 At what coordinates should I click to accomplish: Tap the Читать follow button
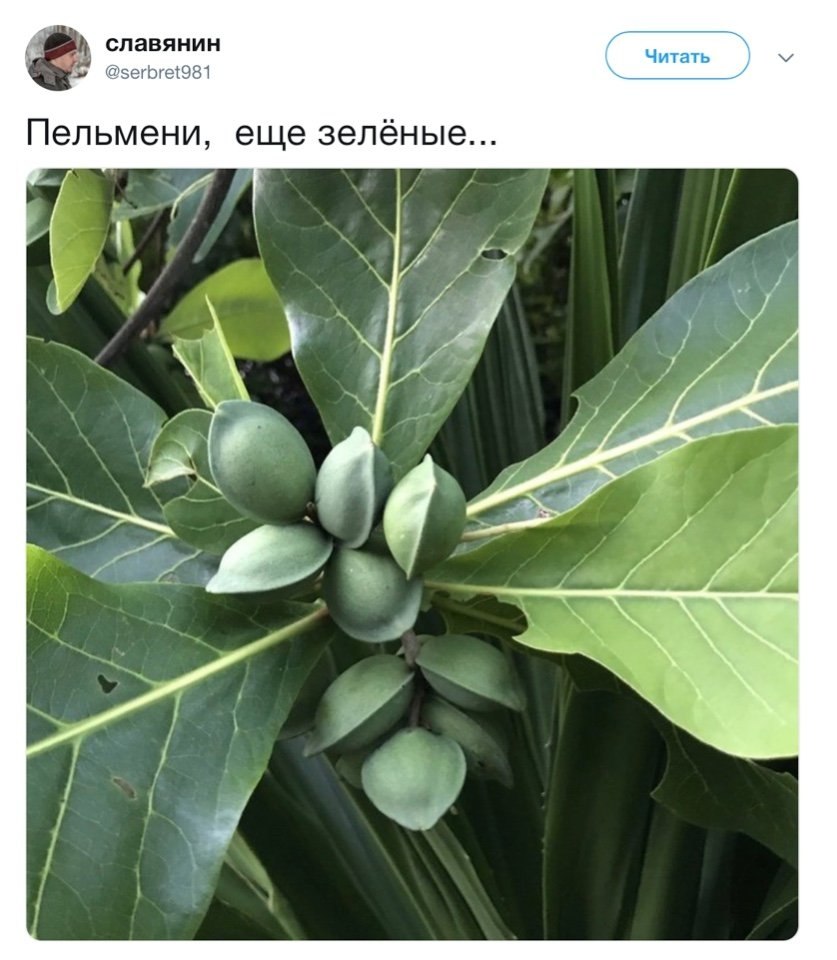coord(677,56)
